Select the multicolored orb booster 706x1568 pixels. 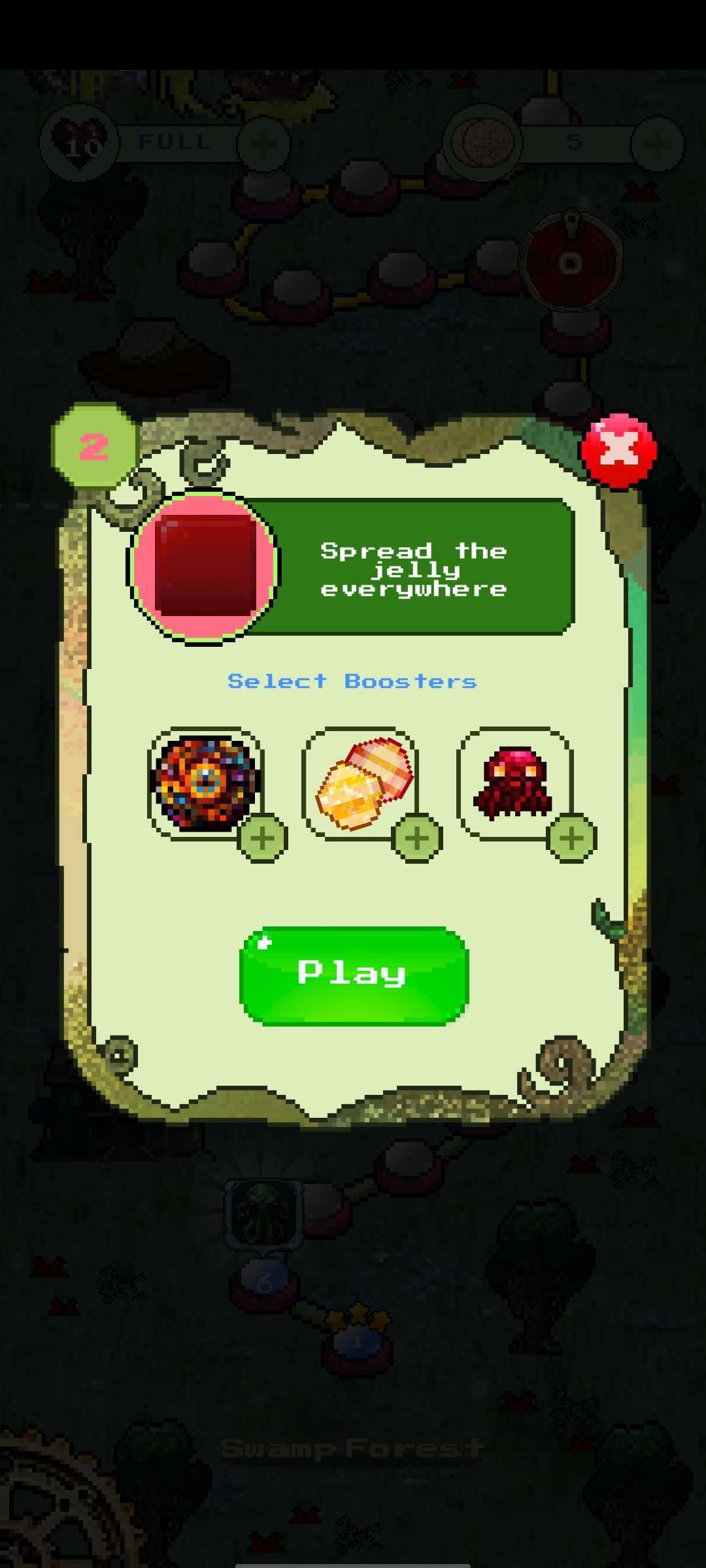point(205,783)
